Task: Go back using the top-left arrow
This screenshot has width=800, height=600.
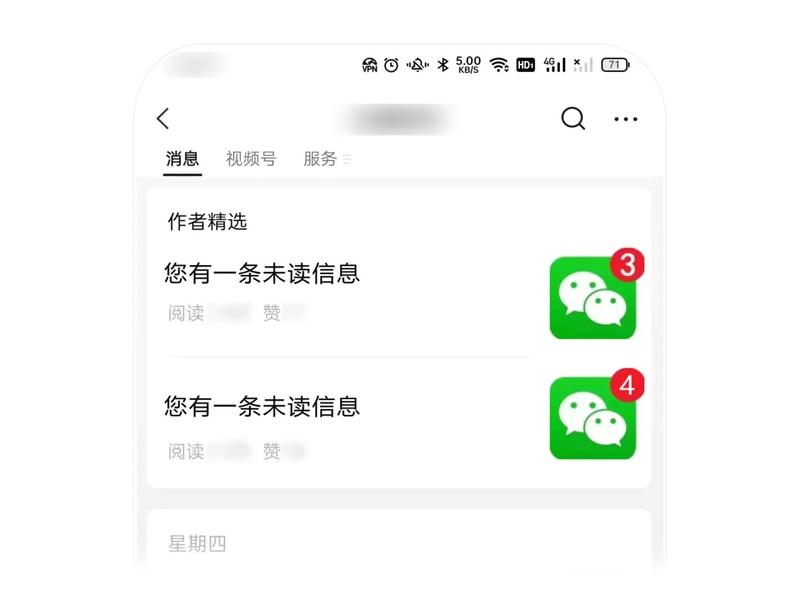Action: click(x=163, y=119)
